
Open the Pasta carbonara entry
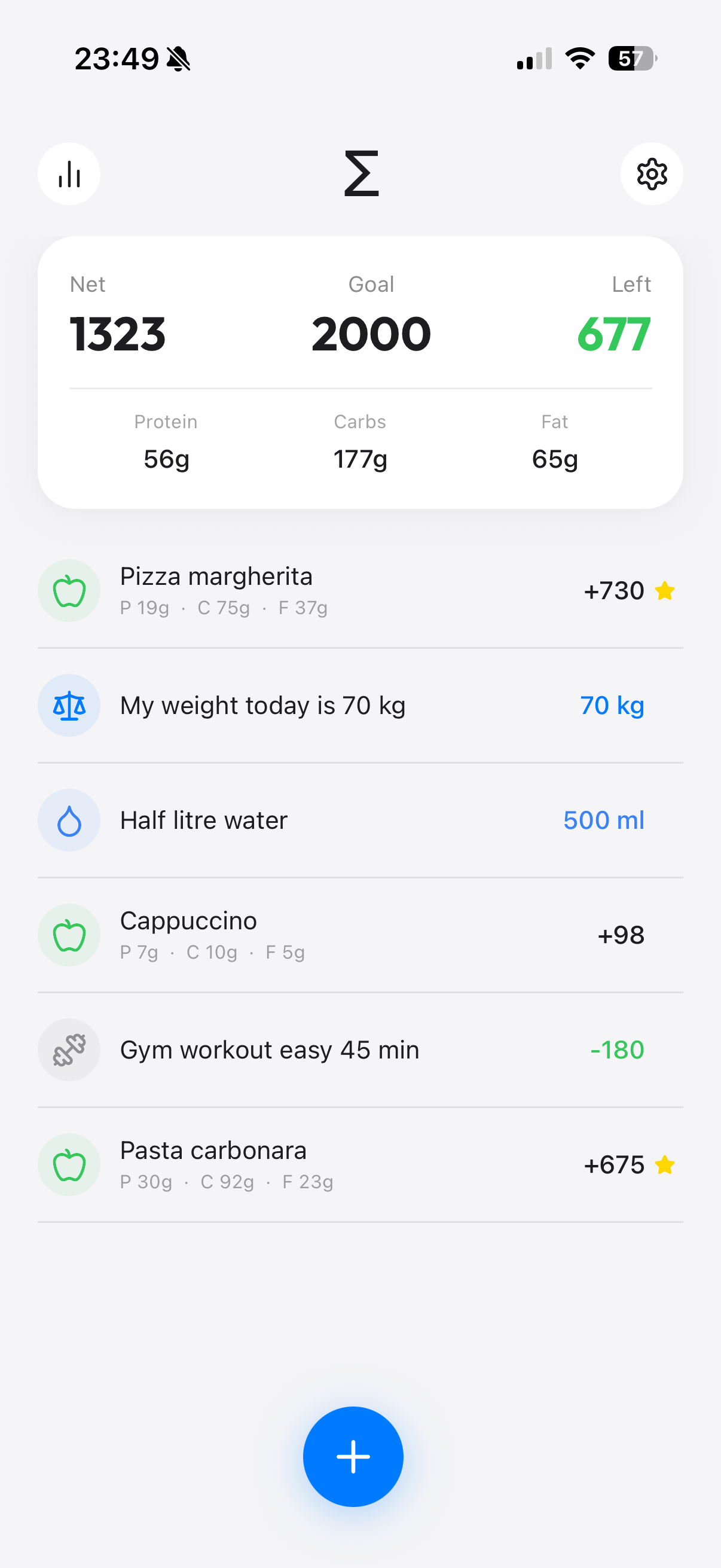pyautogui.click(x=304, y=1164)
